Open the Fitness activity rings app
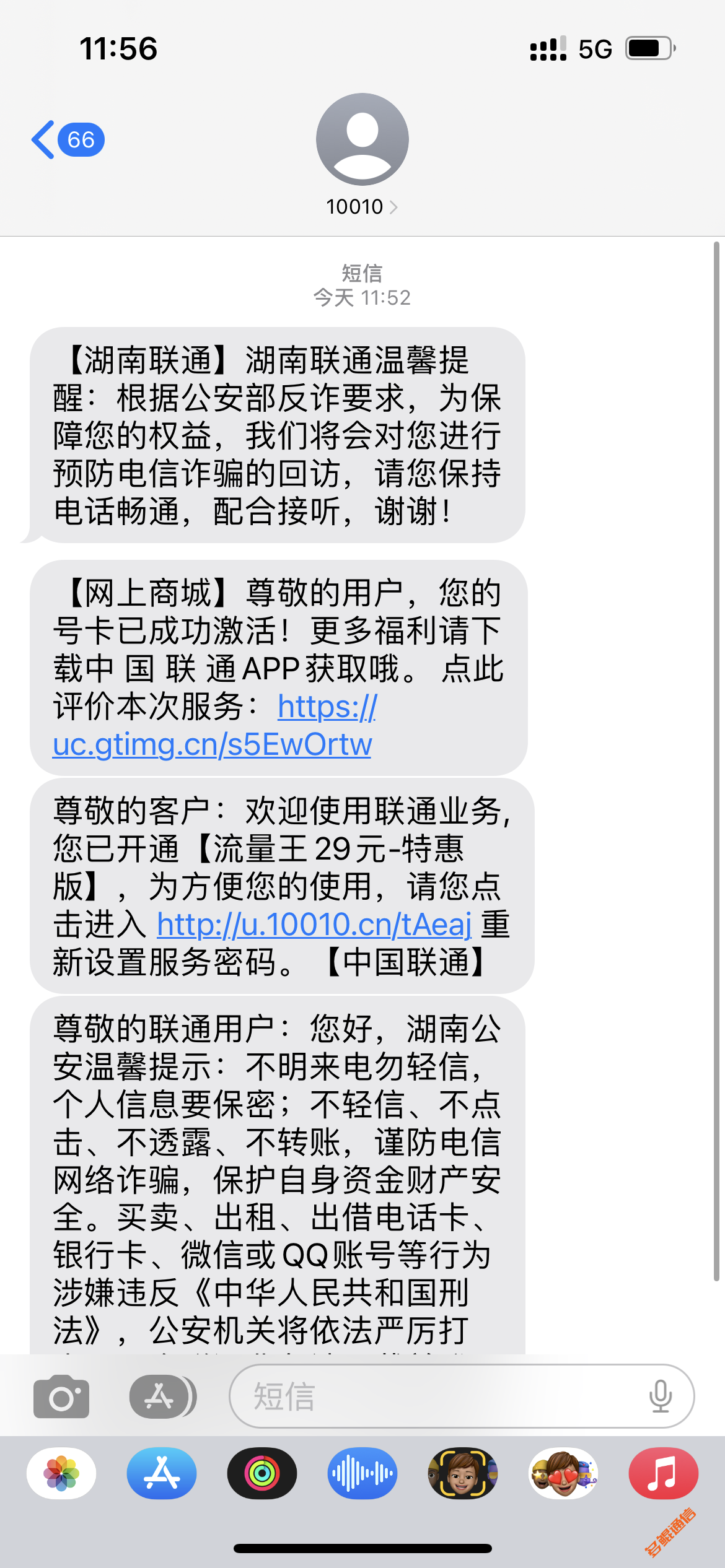This screenshot has height=1568, width=725. point(262,1473)
